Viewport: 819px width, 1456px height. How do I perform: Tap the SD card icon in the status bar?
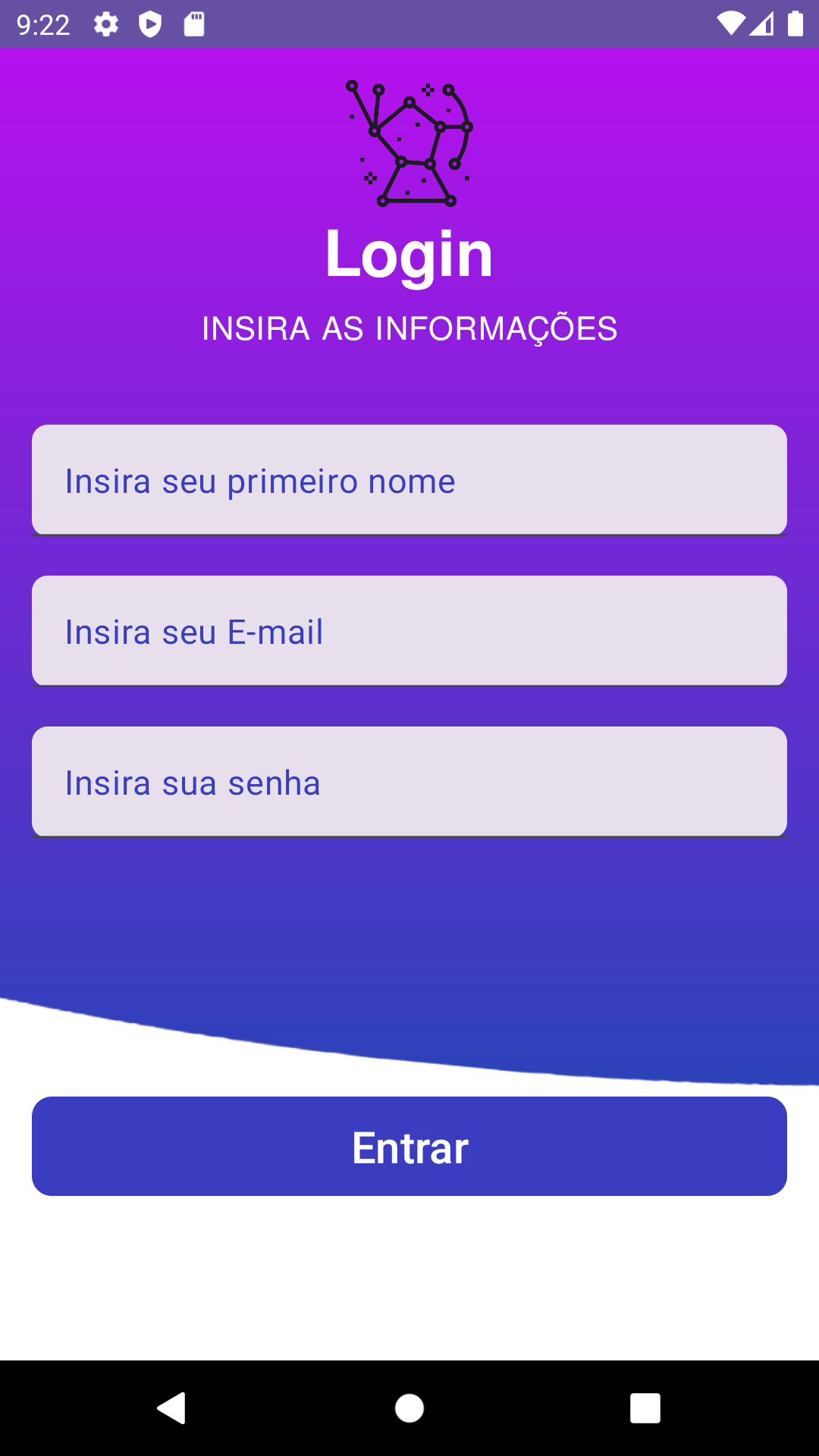[x=194, y=24]
